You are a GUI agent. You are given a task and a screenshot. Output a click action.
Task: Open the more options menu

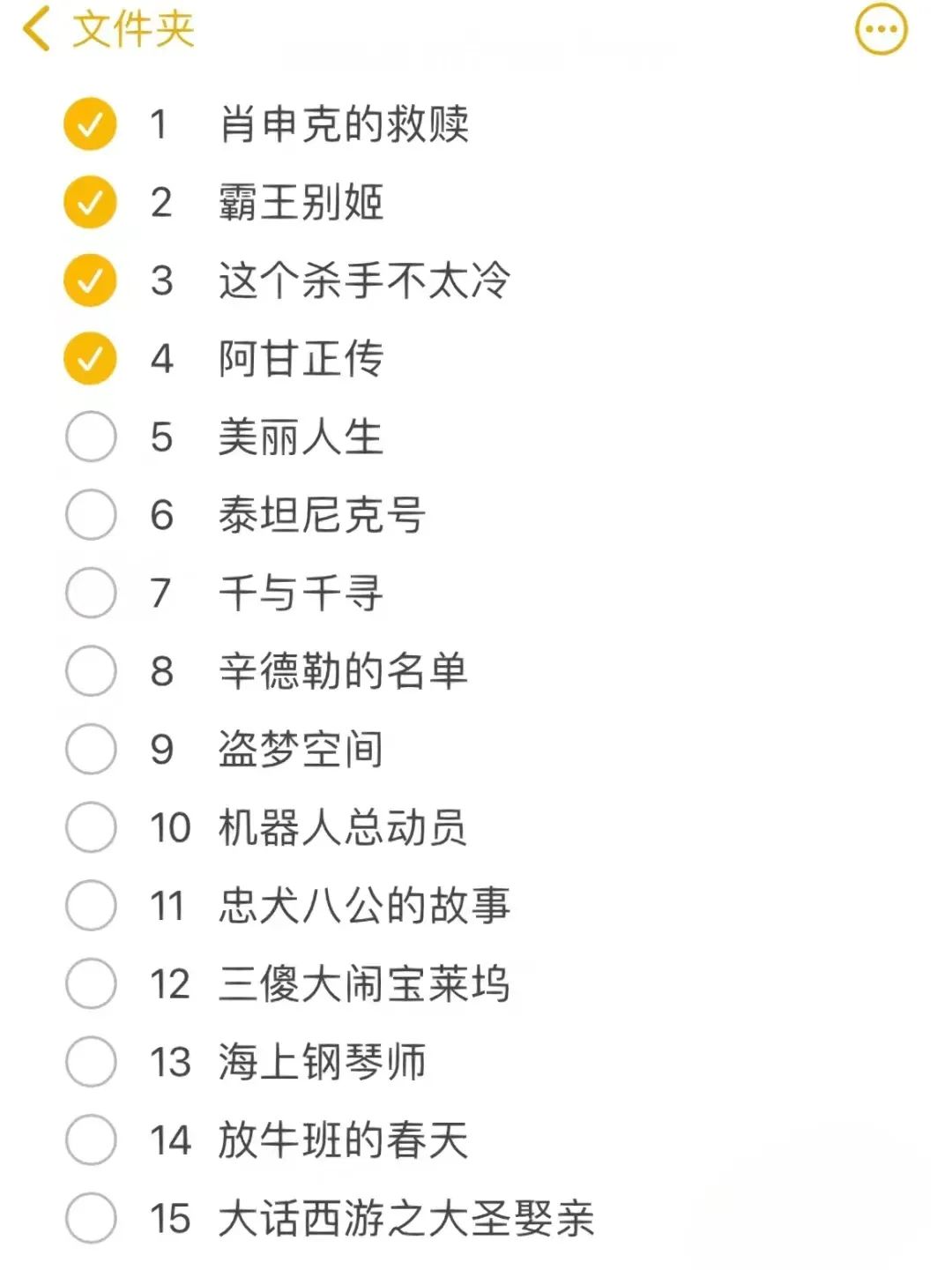(881, 30)
